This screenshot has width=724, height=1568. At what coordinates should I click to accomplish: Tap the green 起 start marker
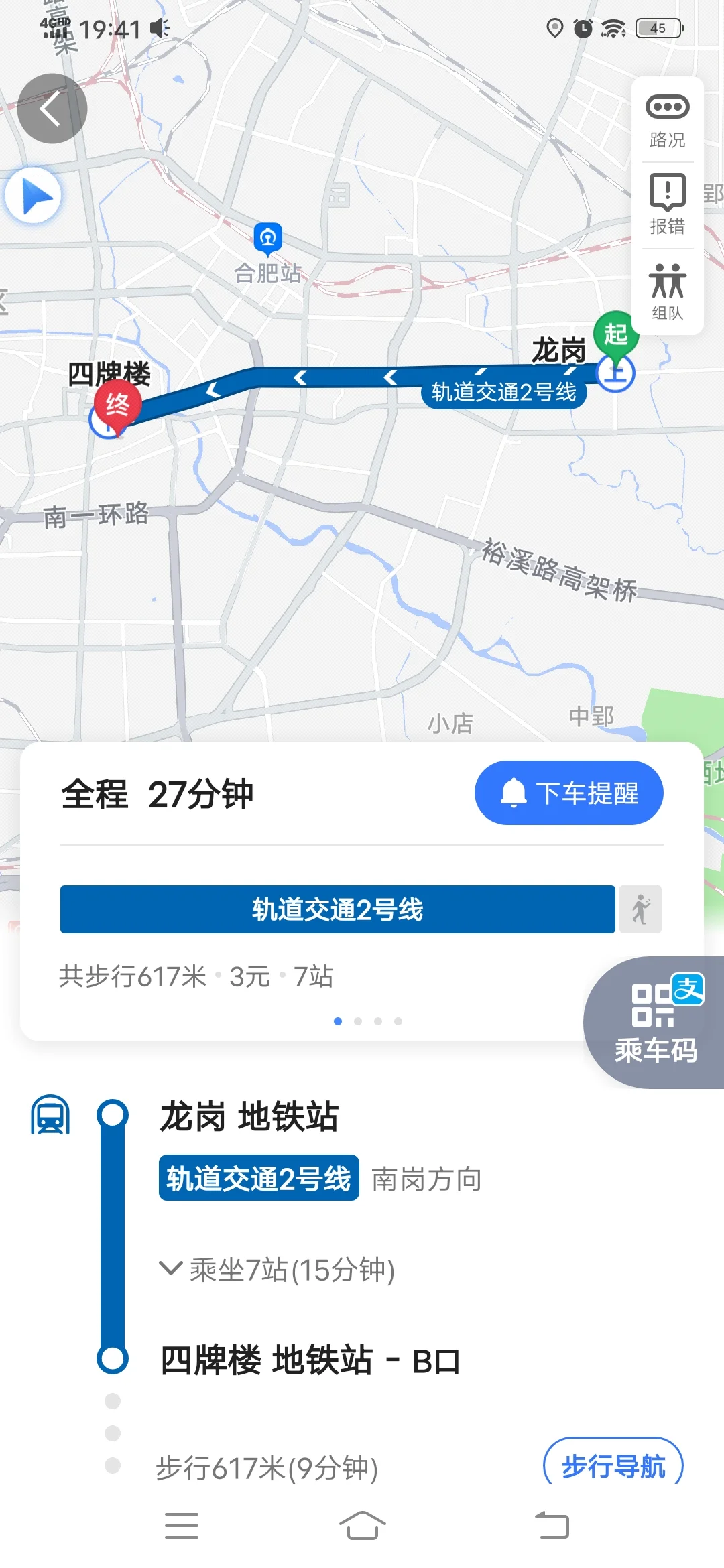(x=617, y=333)
